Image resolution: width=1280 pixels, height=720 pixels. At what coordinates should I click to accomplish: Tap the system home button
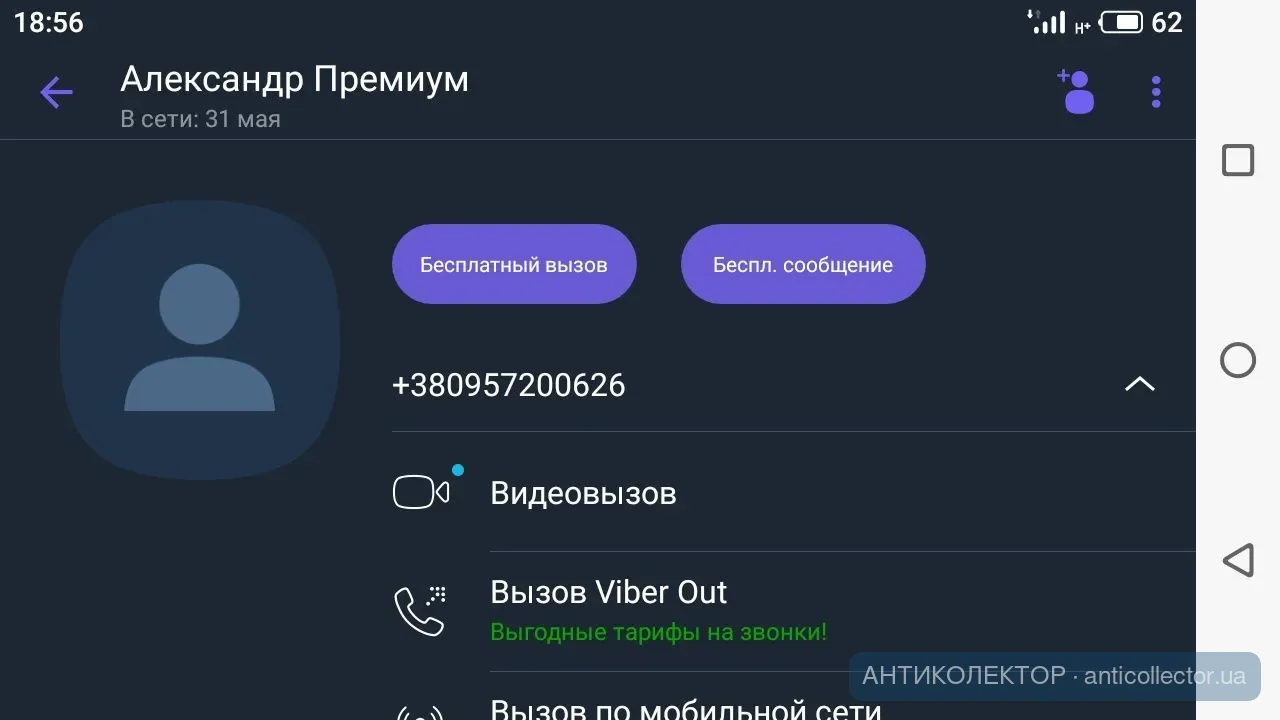tap(1238, 360)
